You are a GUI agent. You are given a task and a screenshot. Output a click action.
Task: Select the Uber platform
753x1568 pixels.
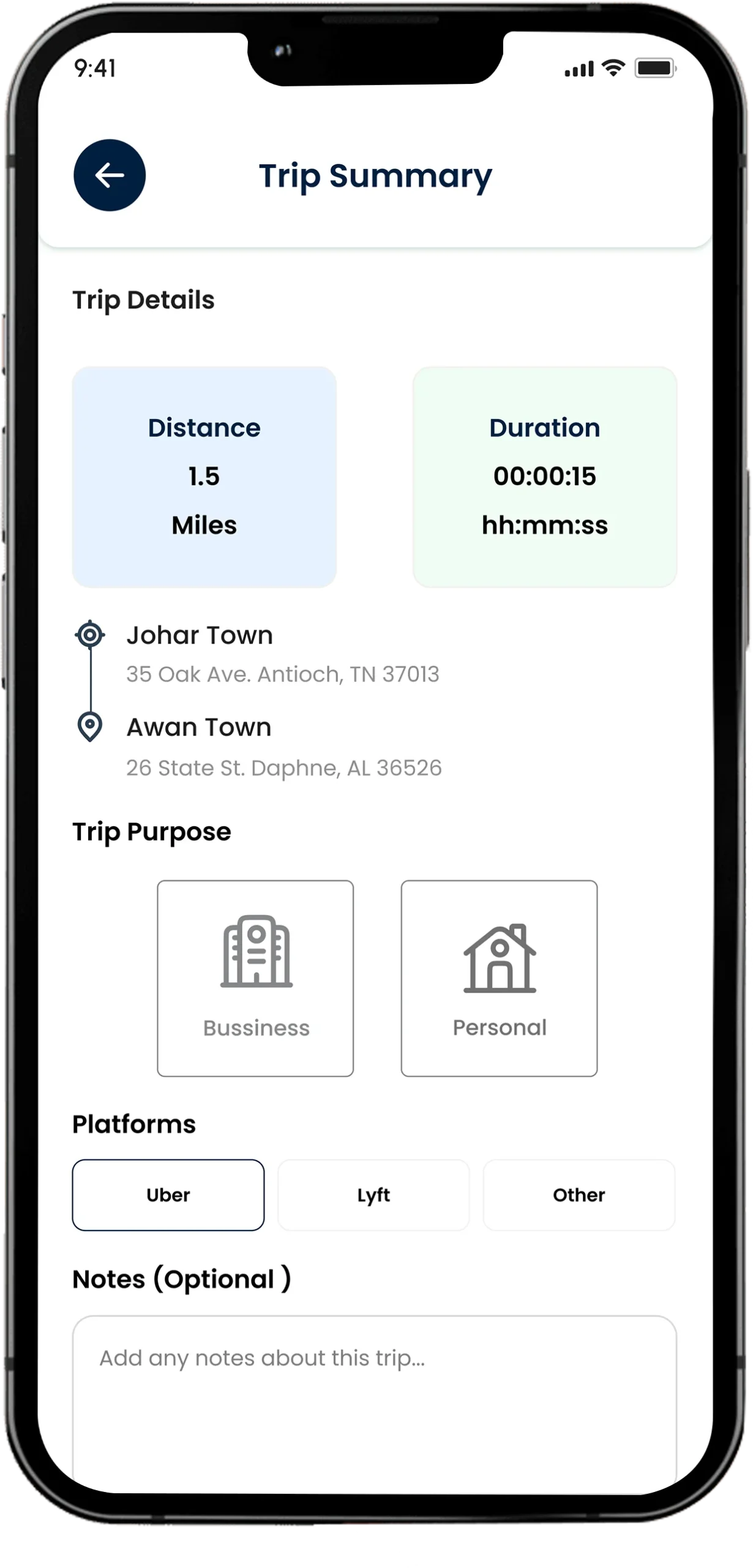point(168,1195)
